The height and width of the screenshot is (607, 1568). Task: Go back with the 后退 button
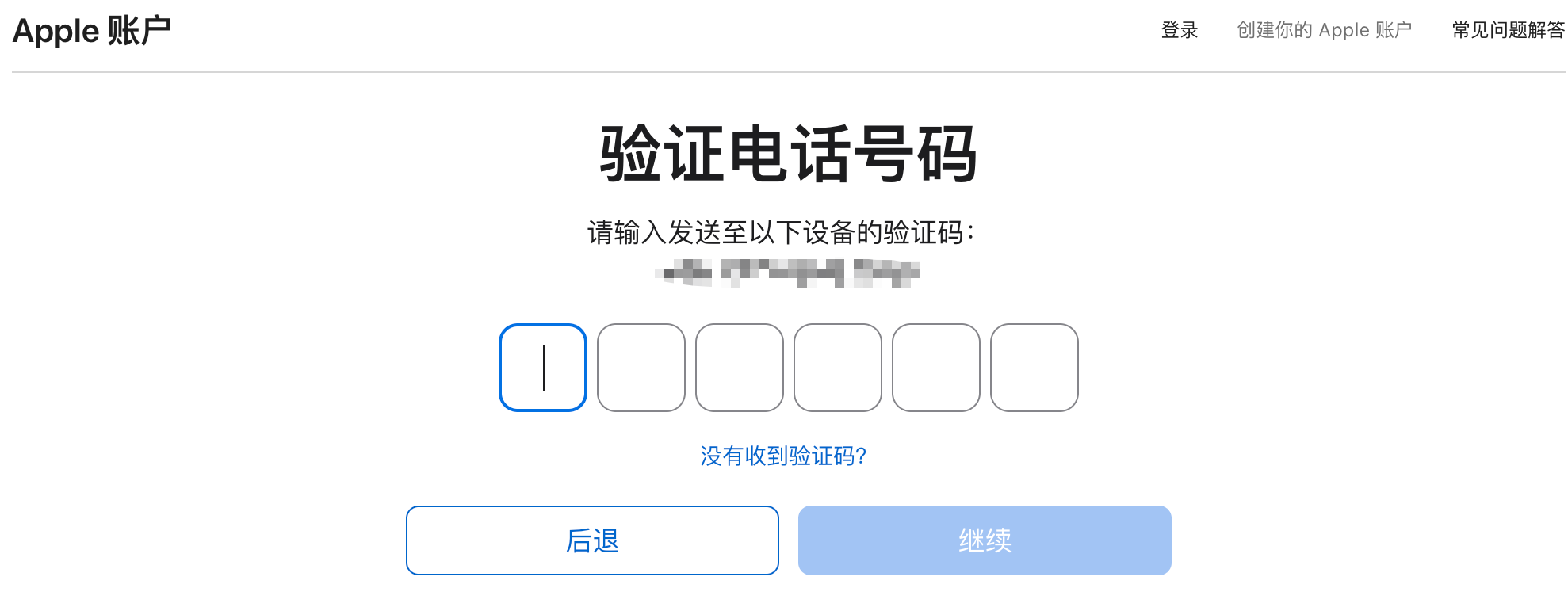pos(592,540)
